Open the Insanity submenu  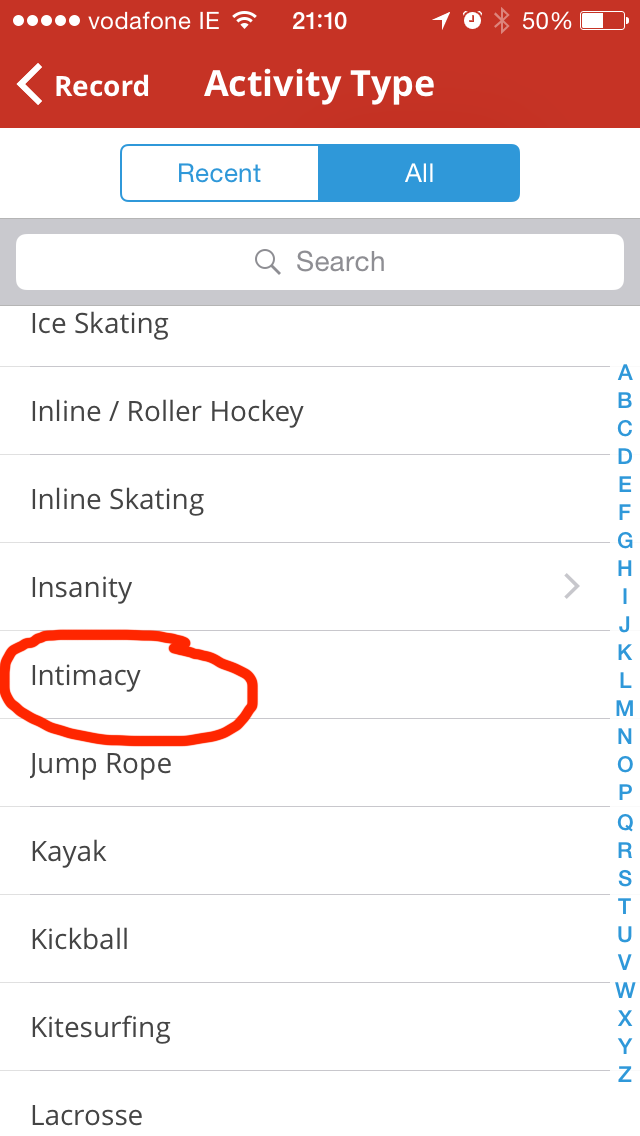tap(304, 587)
